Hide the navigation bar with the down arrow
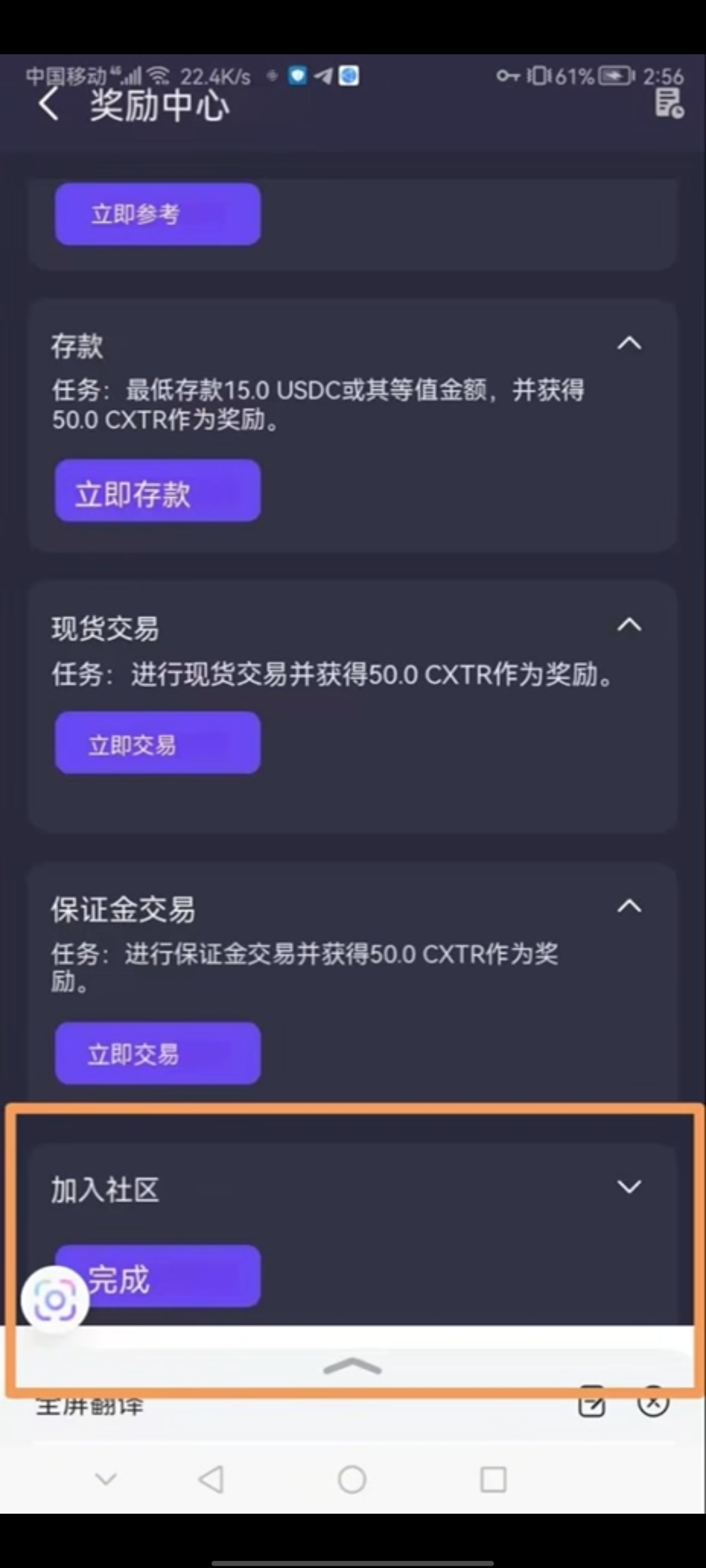Image resolution: width=706 pixels, height=1568 pixels. pyautogui.click(x=106, y=1478)
